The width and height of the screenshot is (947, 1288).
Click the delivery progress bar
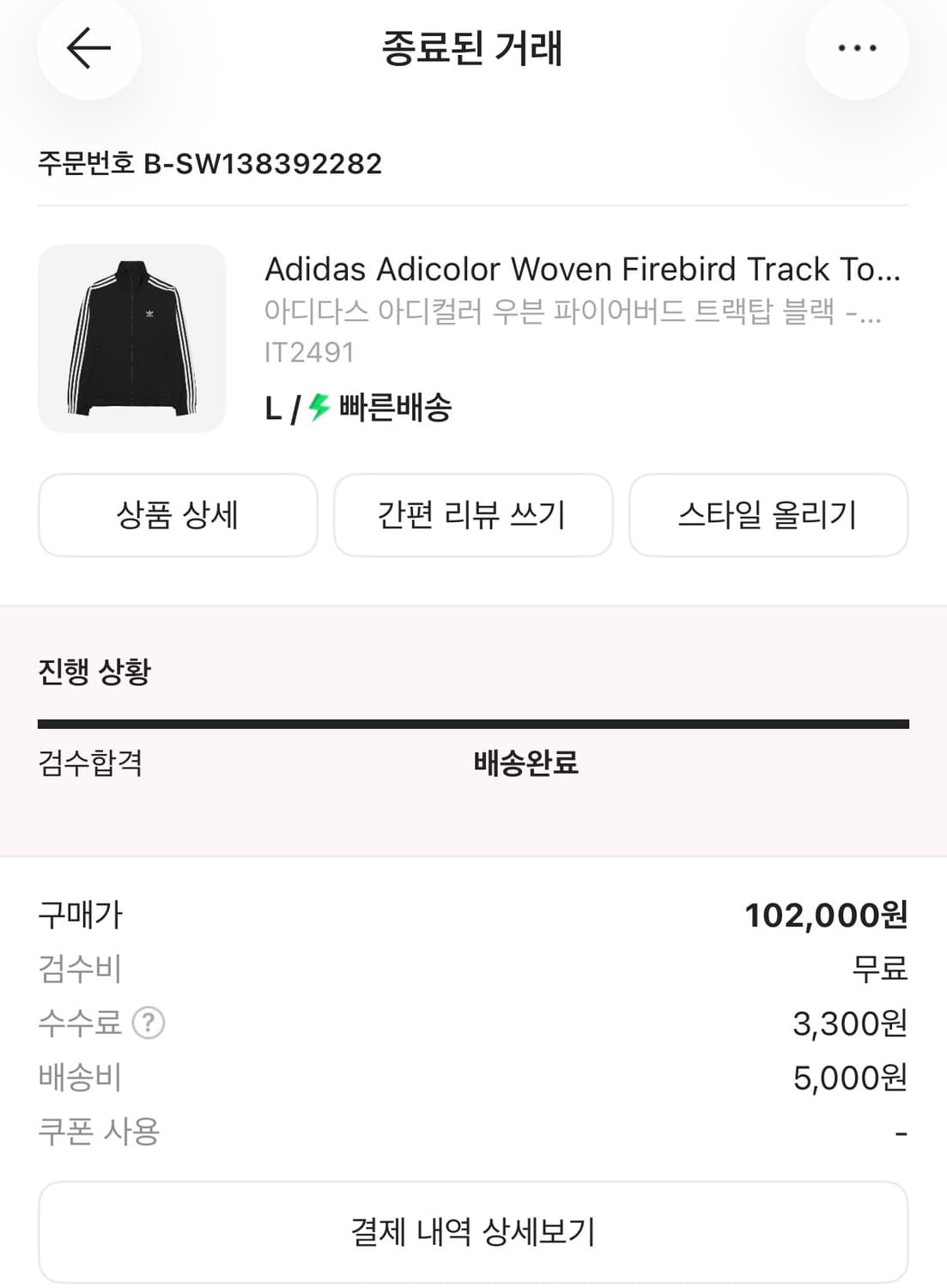tap(473, 720)
